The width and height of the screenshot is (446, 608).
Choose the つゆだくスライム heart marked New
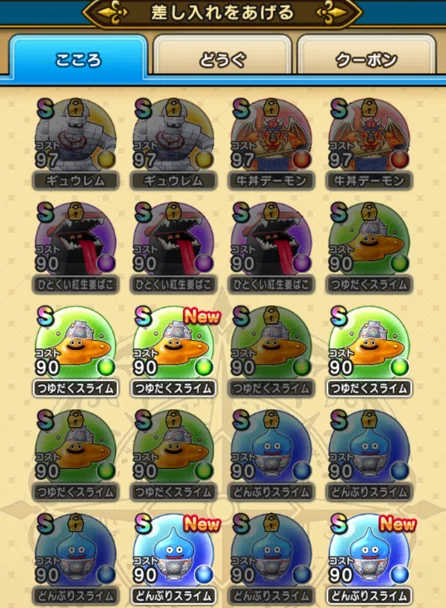tap(173, 351)
